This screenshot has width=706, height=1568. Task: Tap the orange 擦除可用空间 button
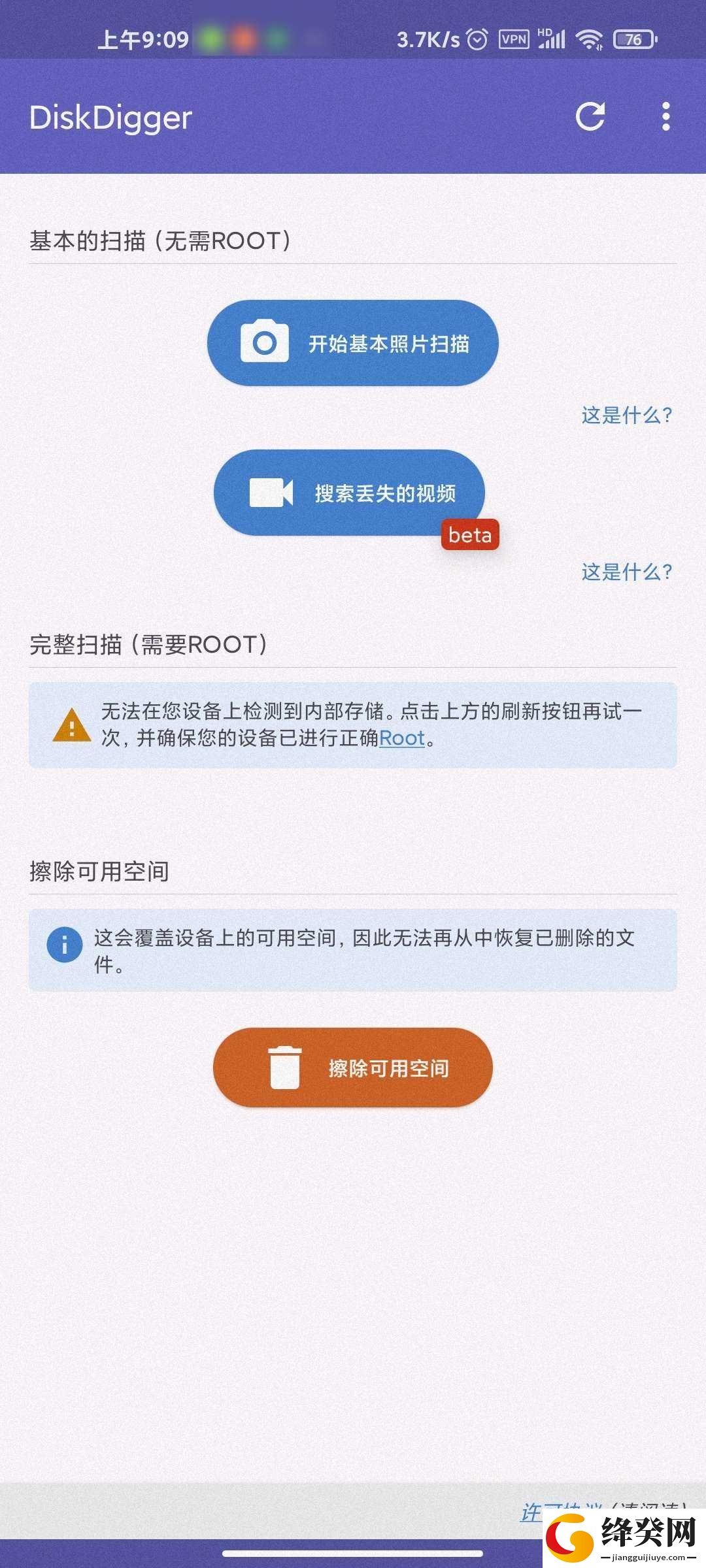[353, 1068]
